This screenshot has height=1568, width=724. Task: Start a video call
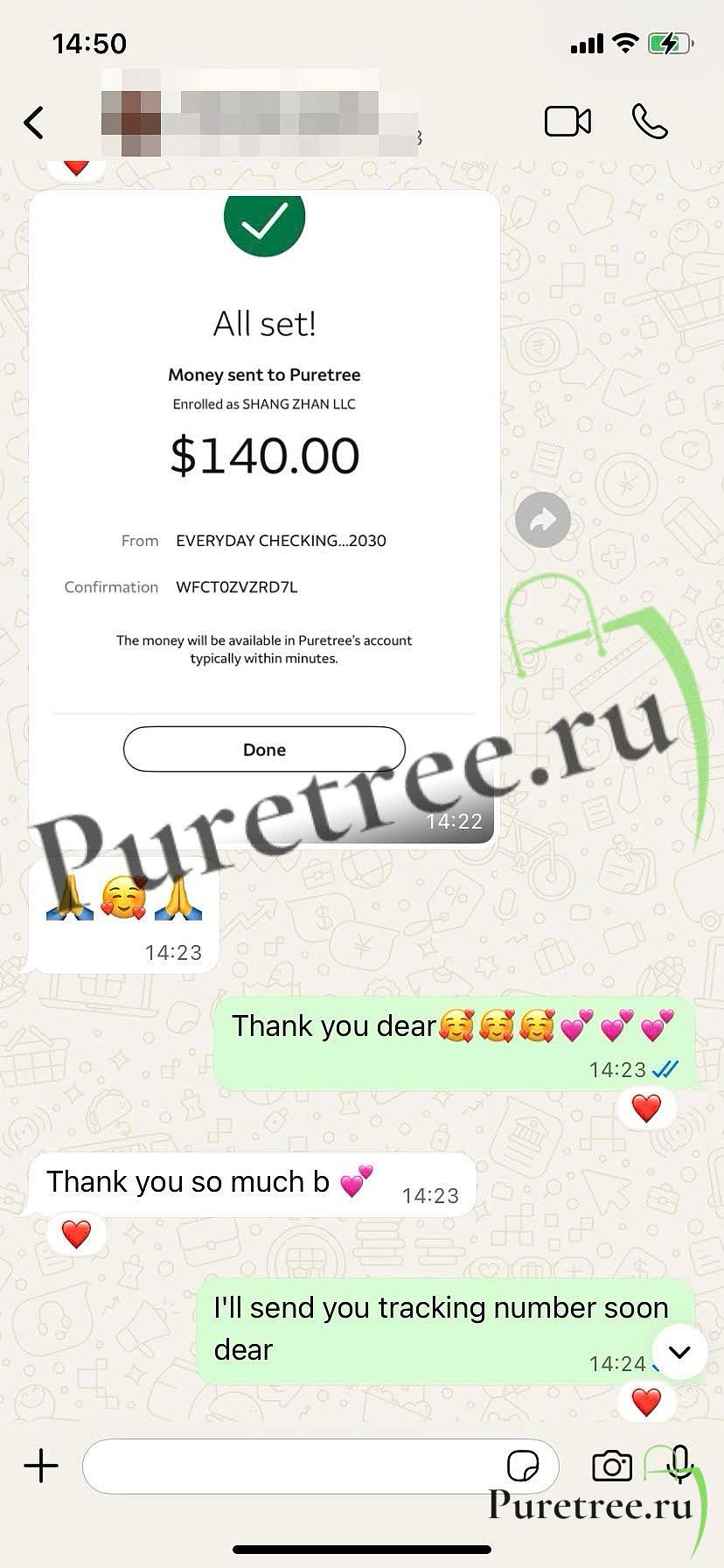[x=567, y=122]
